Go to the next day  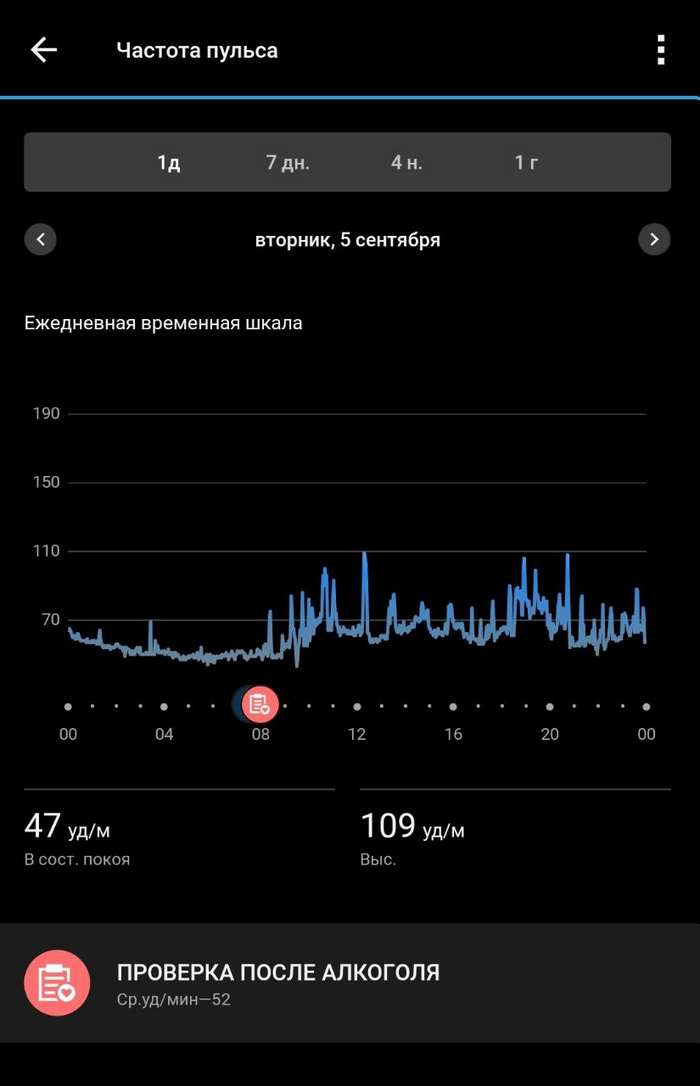click(654, 240)
